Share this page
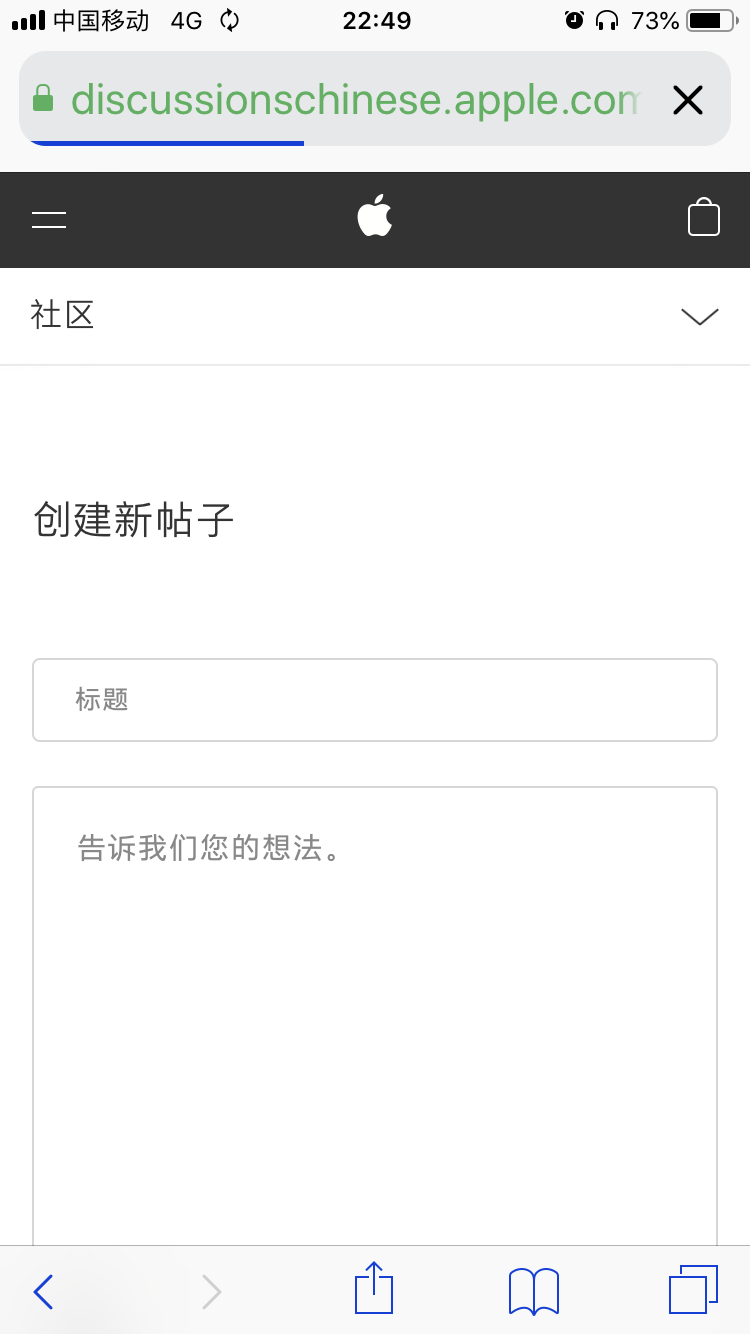The image size is (750, 1334). pos(374,1290)
